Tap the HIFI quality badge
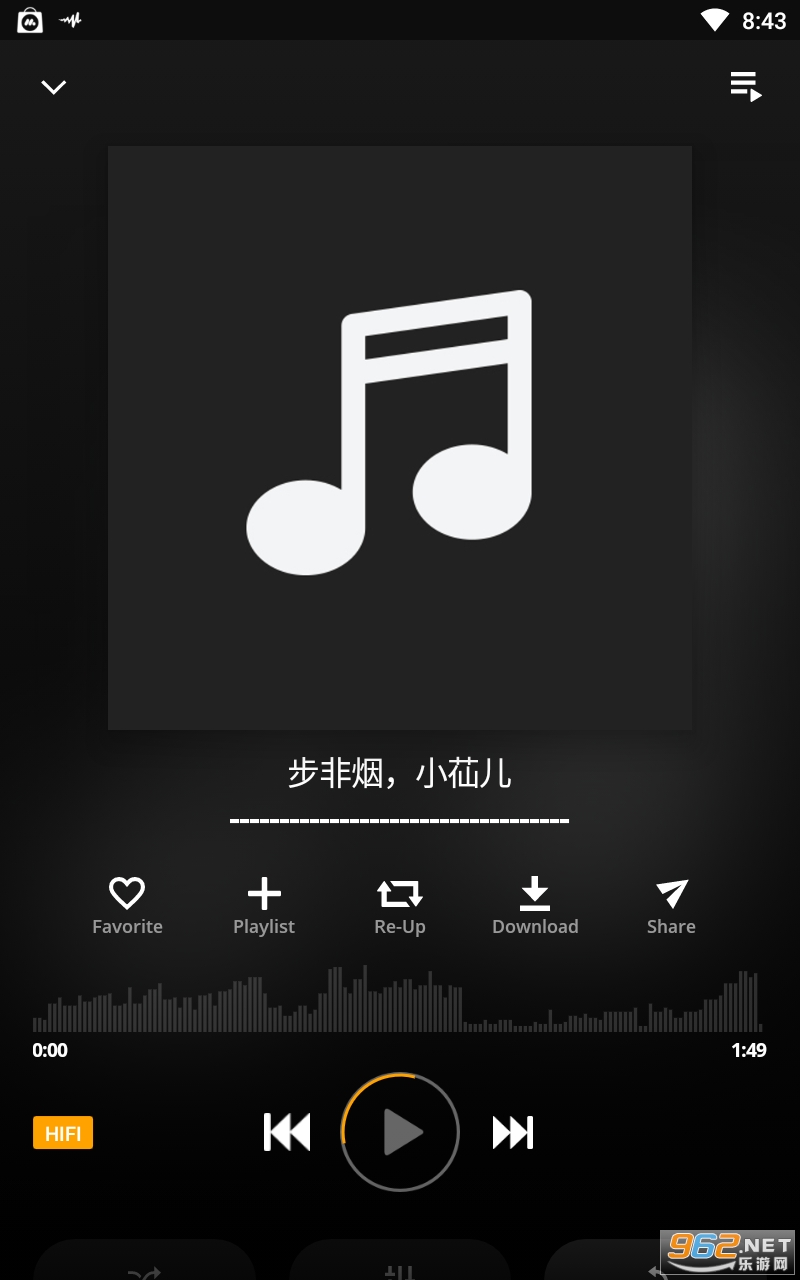The width and height of the screenshot is (800, 1280). tap(63, 1132)
